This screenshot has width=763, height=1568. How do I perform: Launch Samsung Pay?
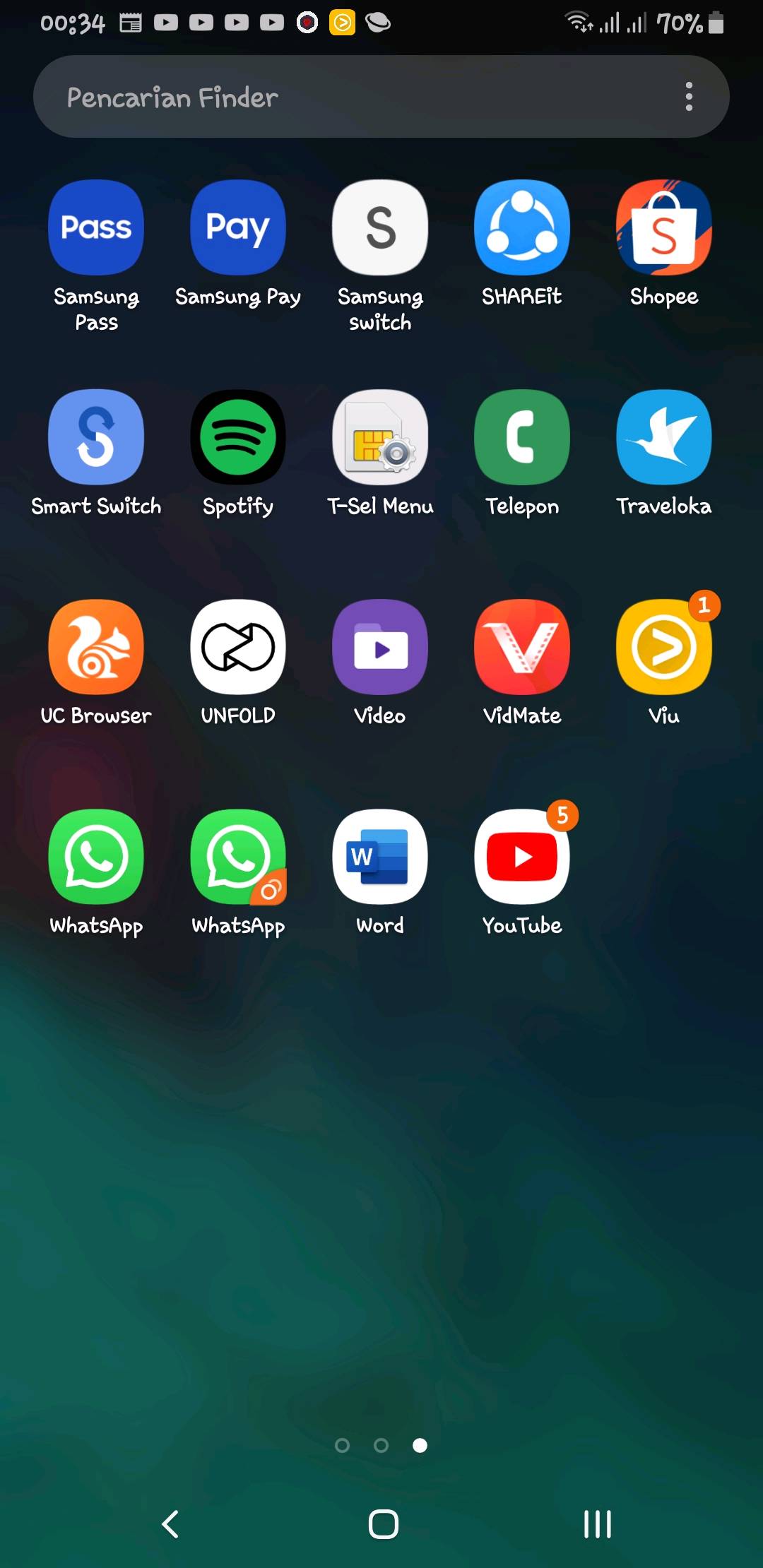pyautogui.click(x=237, y=226)
